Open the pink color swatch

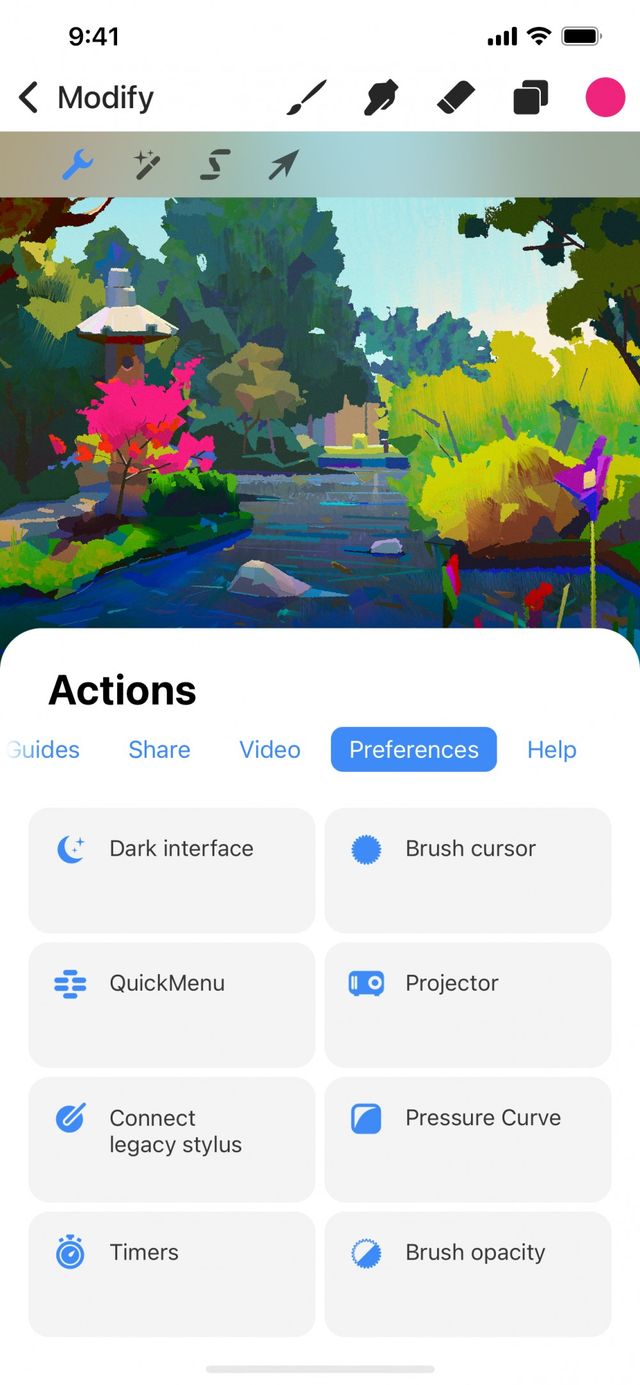pyautogui.click(x=605, y=98)
